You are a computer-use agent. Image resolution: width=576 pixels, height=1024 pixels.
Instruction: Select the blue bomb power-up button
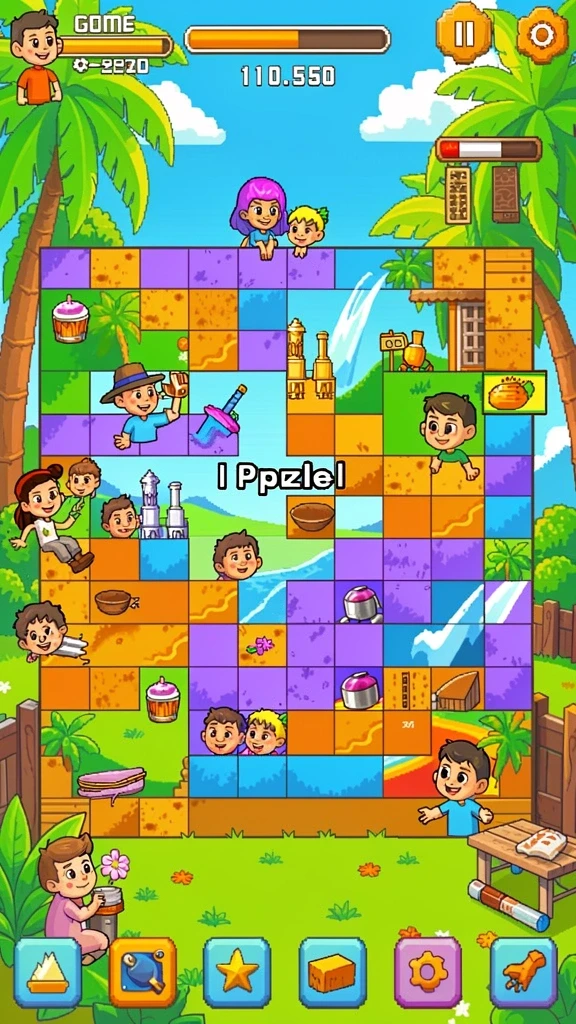click(x=142, y=972)
